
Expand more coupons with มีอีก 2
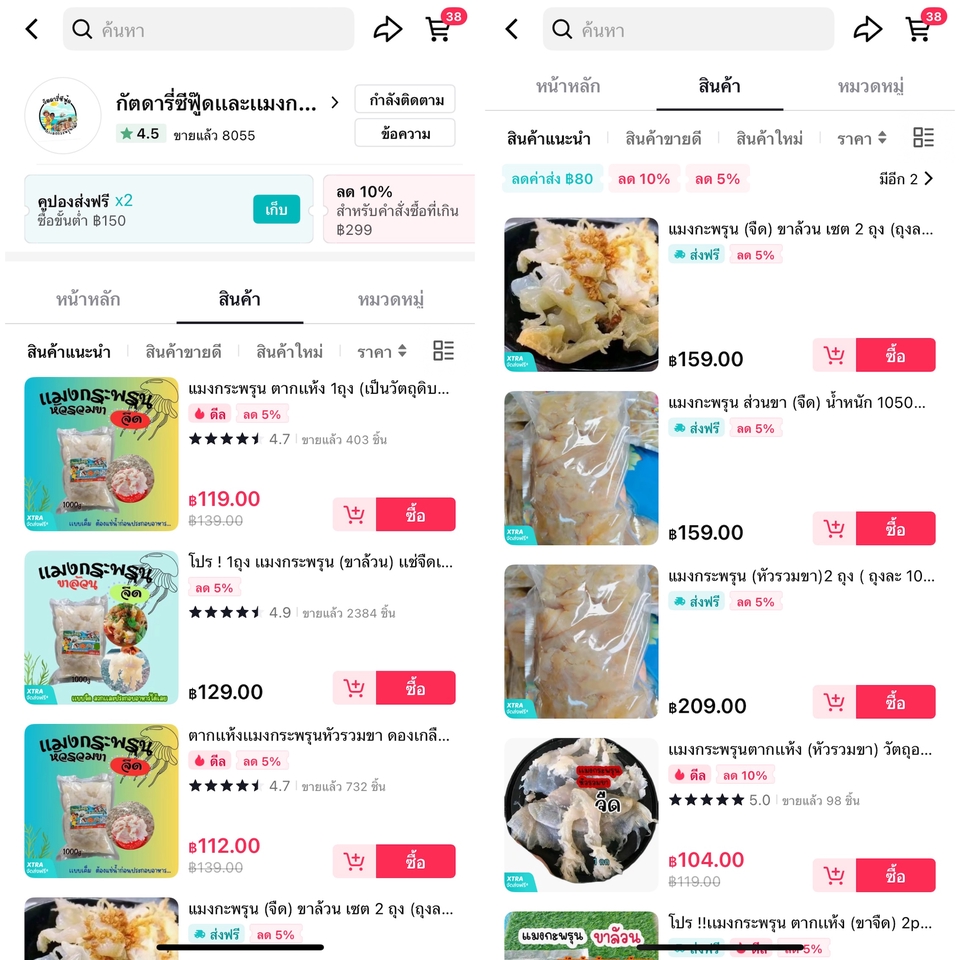(906, 179)
